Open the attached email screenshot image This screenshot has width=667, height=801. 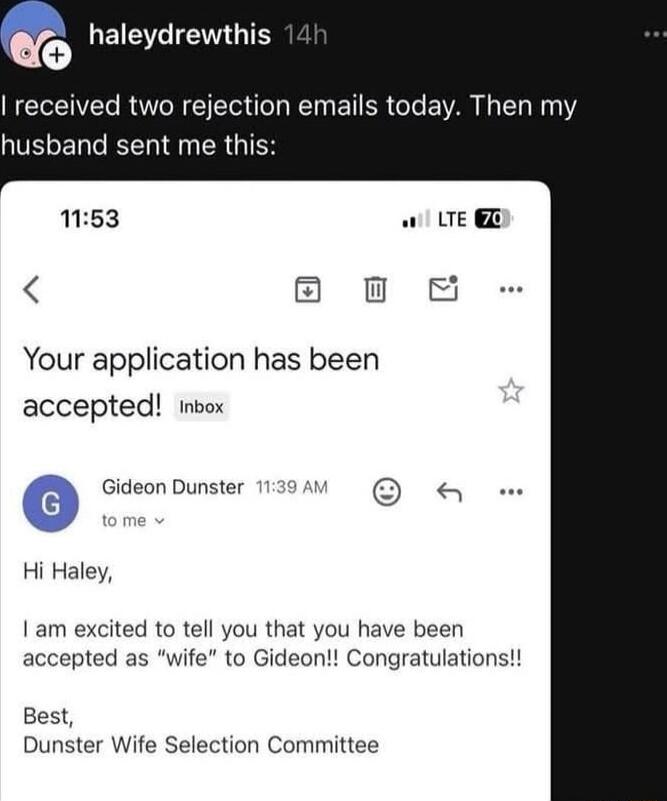click(x=275, y=490)
